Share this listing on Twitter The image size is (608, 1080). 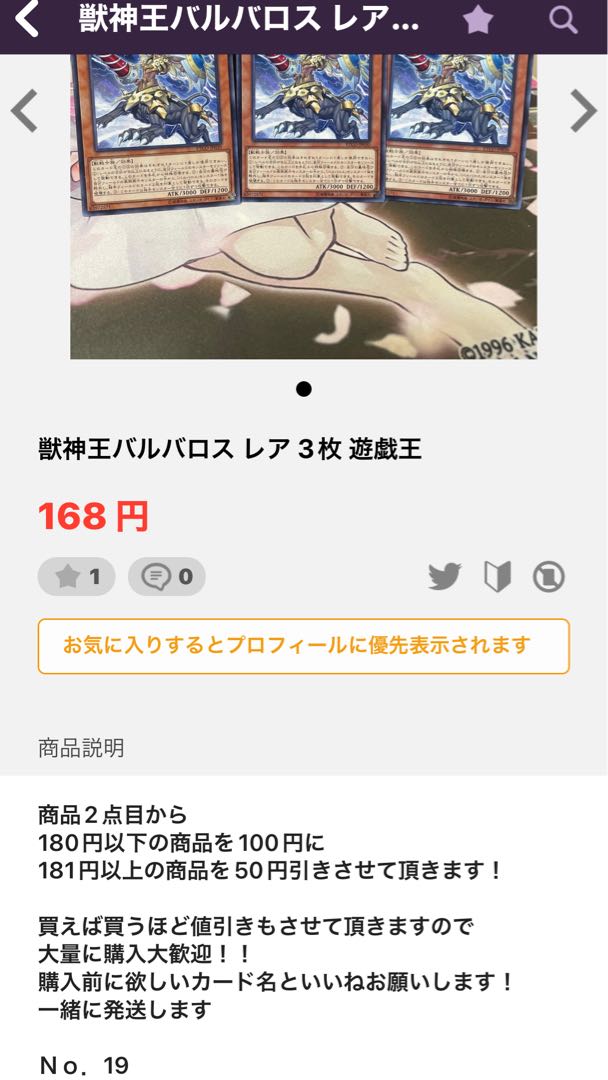pyautogui.click(x=445, y=577)
